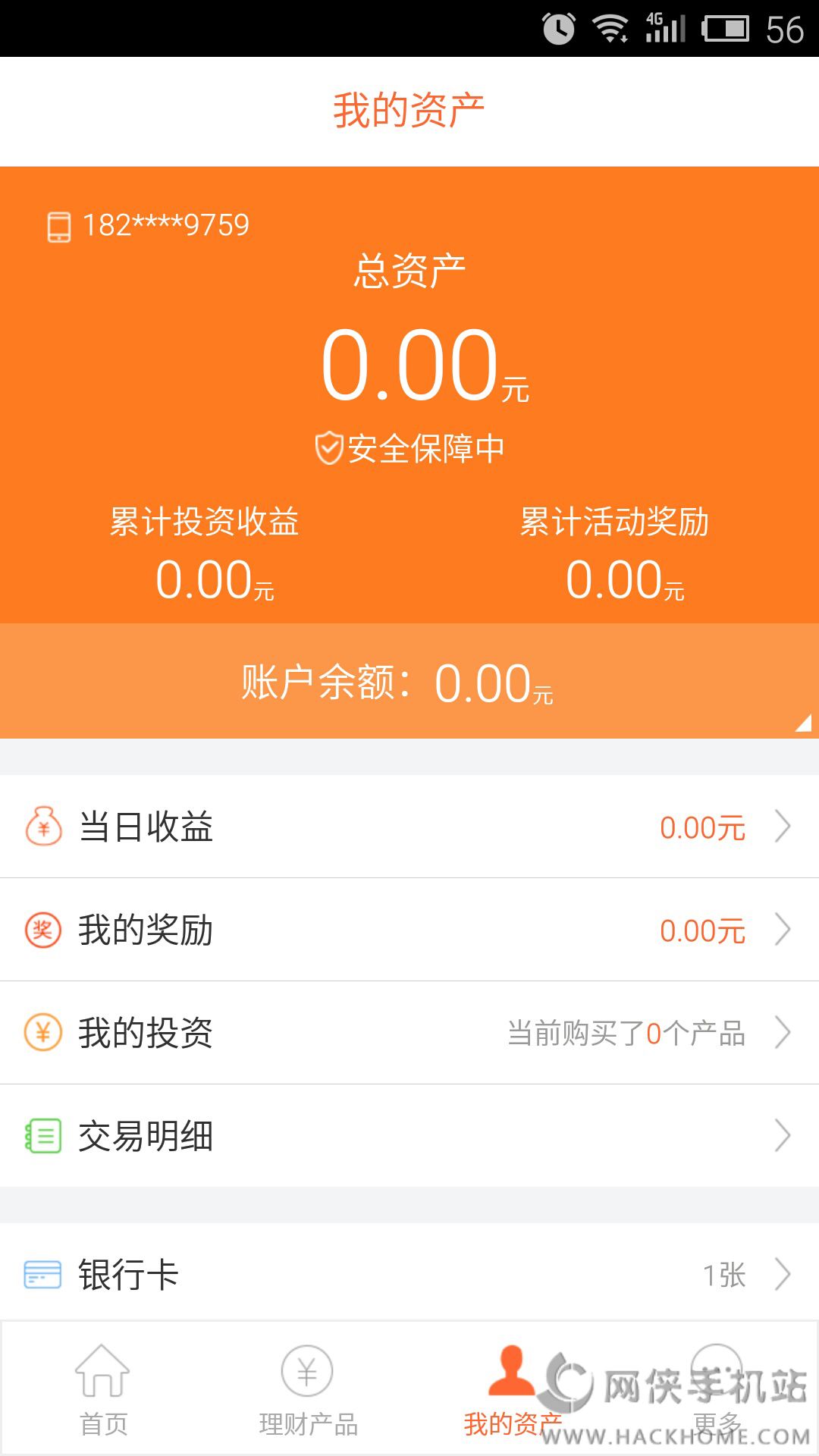Image resolution: width=819 pixels, height=1456 pixels.
Task: Open the 我的奖励 row
Action: tap(409, 930)
